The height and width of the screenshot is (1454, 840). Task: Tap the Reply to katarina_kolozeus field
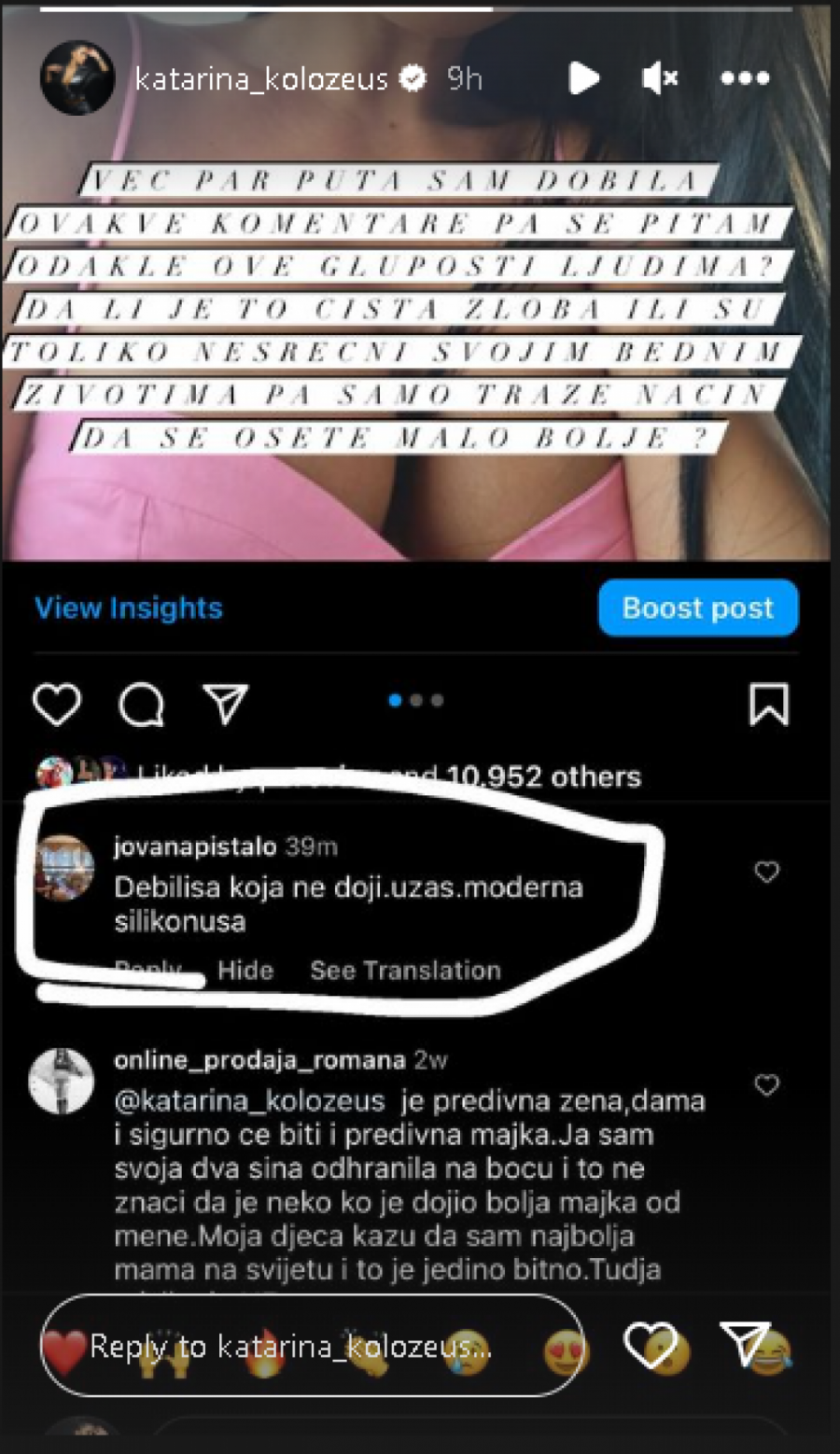click(313, 1346)
